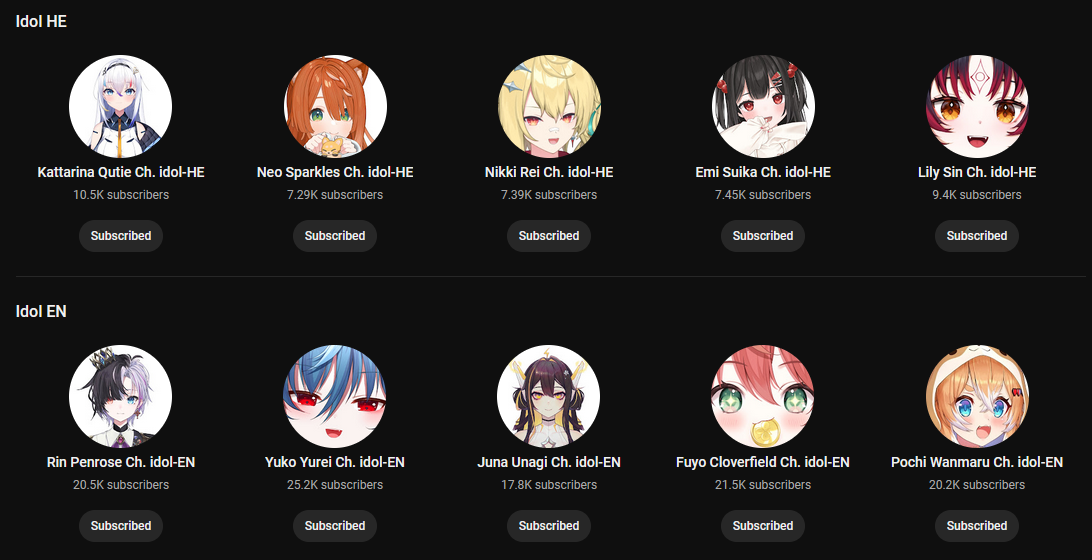
Task: Open Fuyo Cloverfield's channel avatar
Action: [x=763, y=397]
